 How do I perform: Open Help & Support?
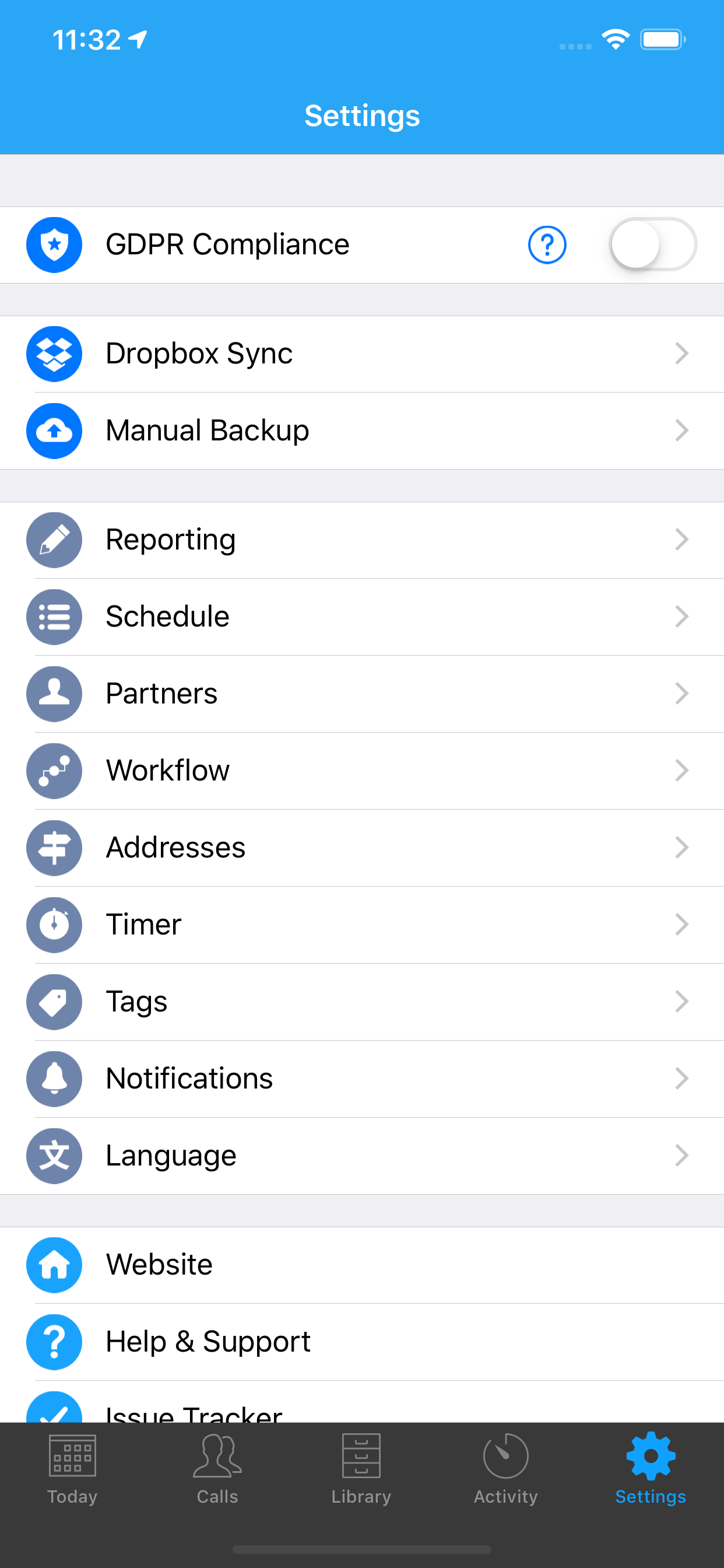(362, 1342)
